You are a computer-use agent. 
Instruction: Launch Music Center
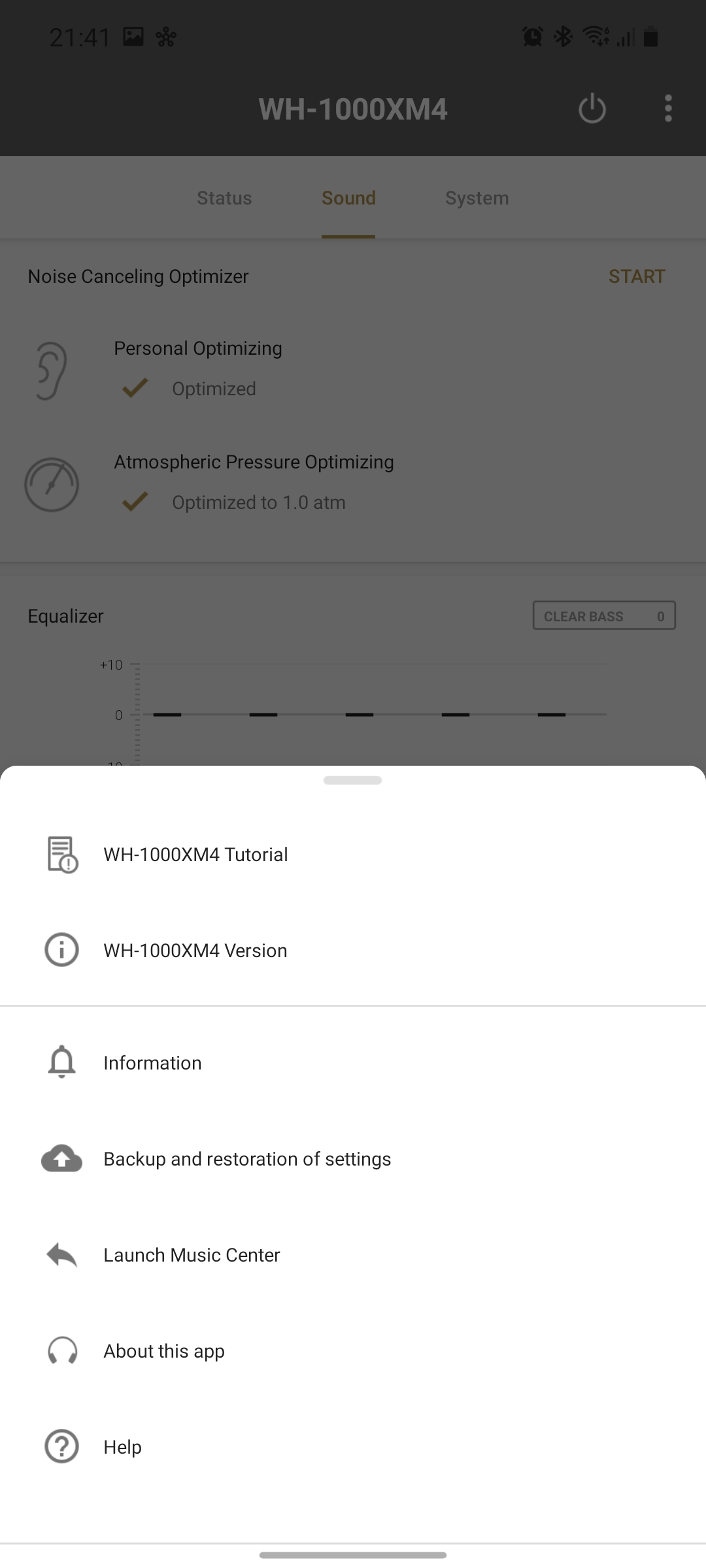192,1255
